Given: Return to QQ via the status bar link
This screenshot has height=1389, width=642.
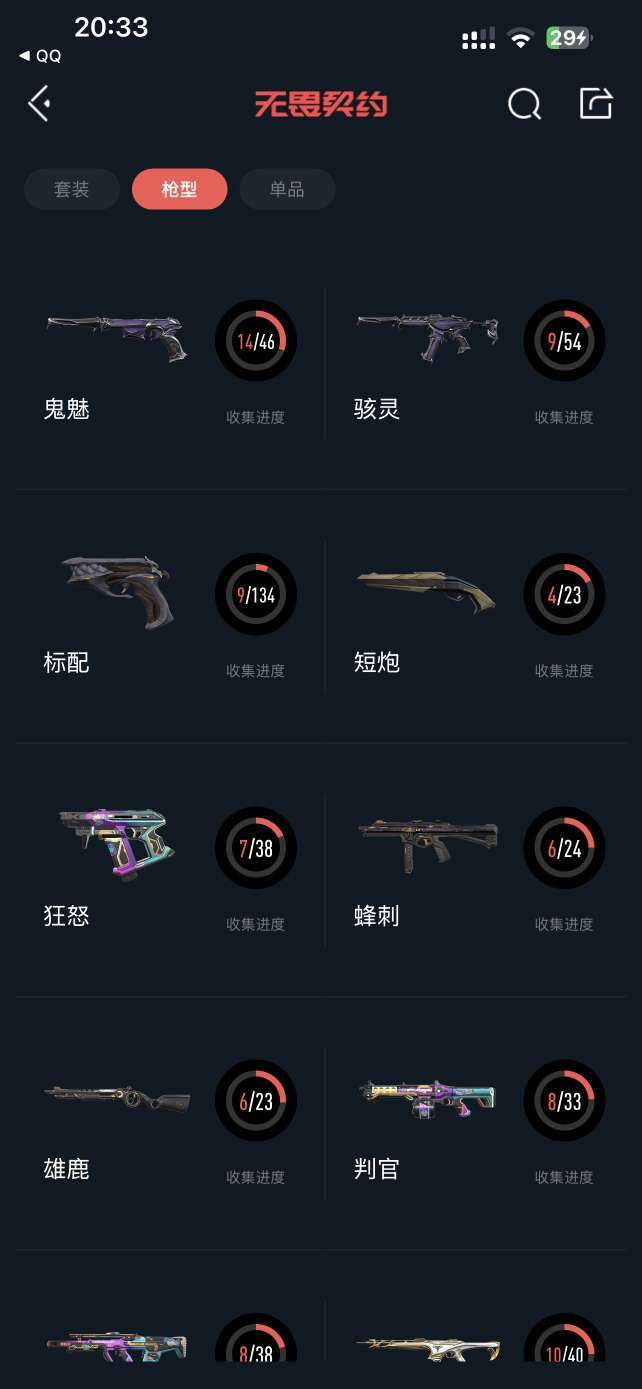Looking at the screenshot, I should tap(40, 57).
